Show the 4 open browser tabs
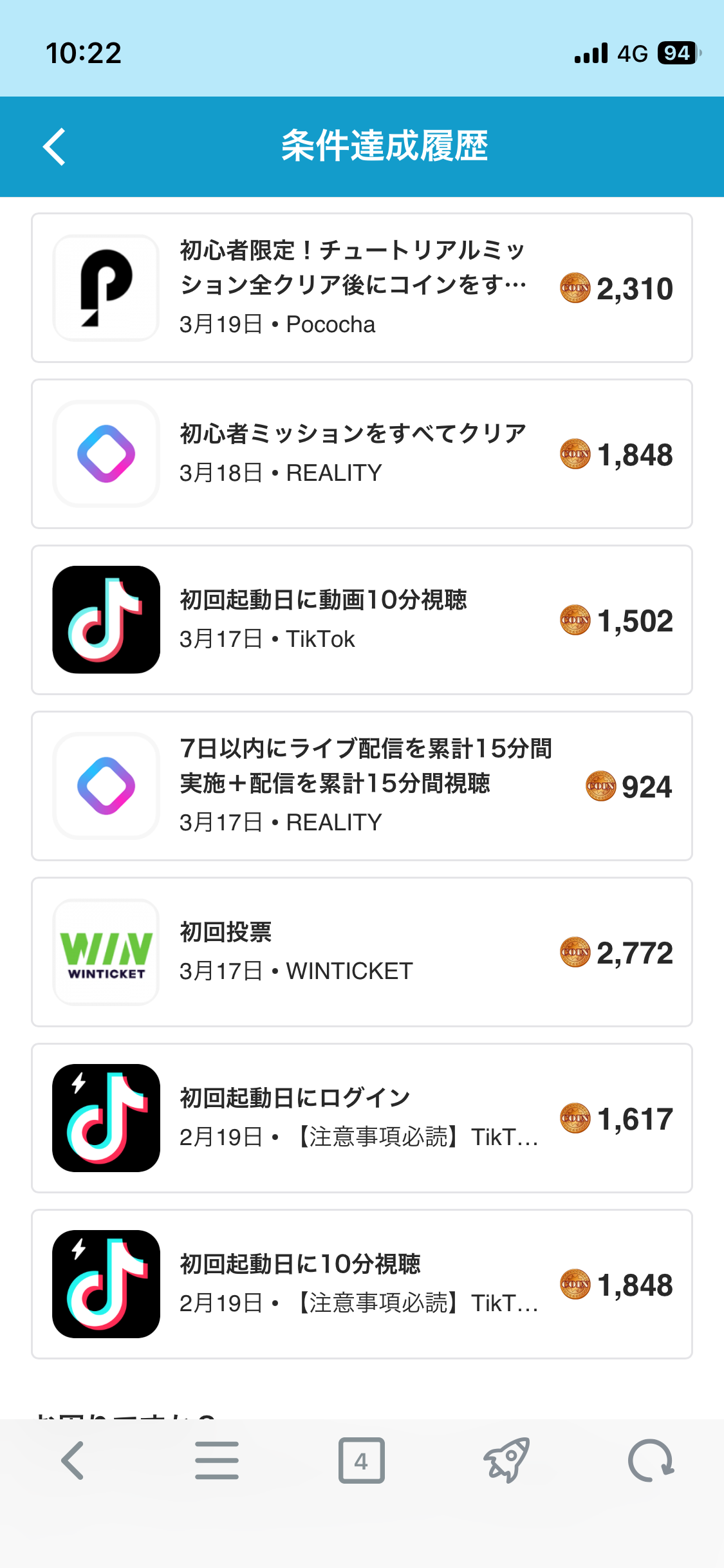The image size is (724, 1568). [362, 1461]
